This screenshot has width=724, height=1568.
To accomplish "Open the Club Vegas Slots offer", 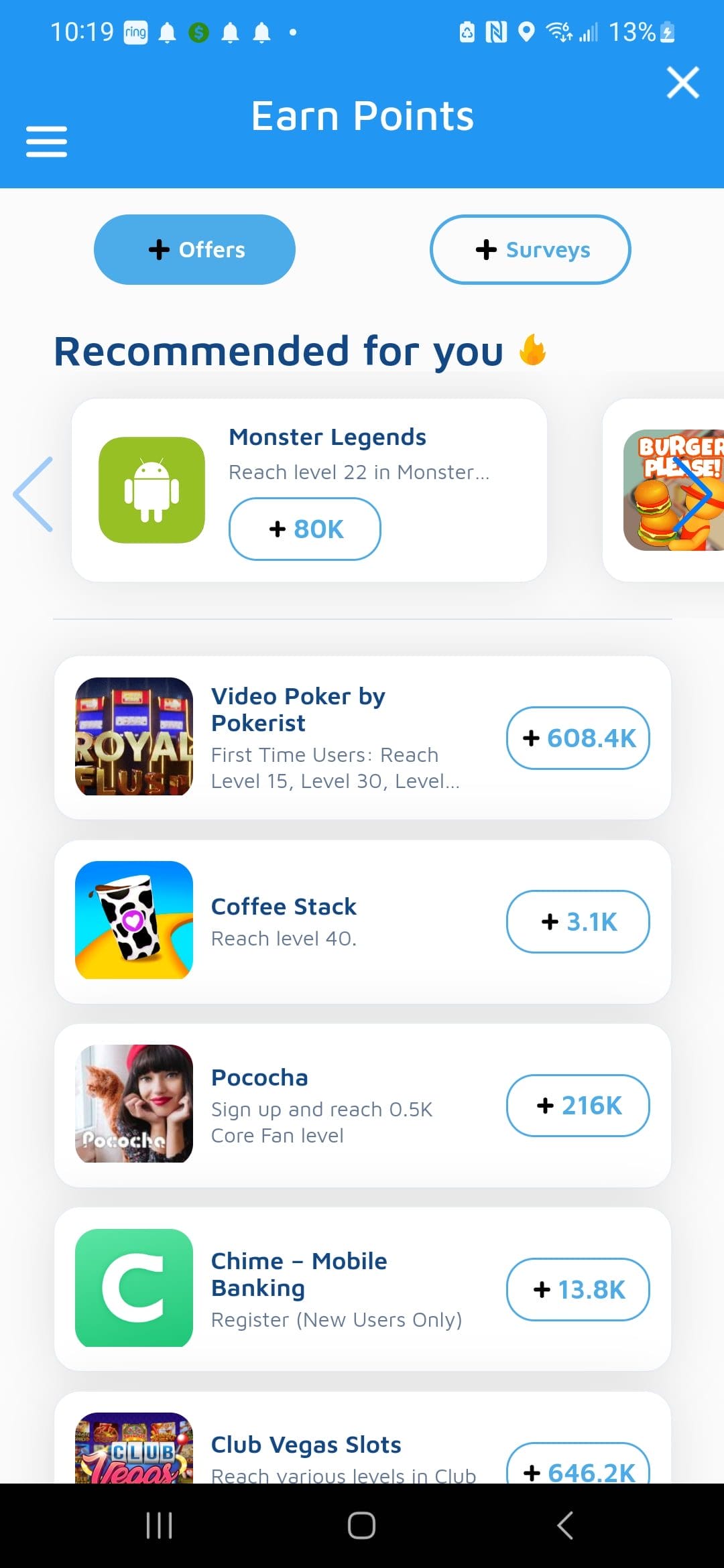I will [x=362, y=1437].
